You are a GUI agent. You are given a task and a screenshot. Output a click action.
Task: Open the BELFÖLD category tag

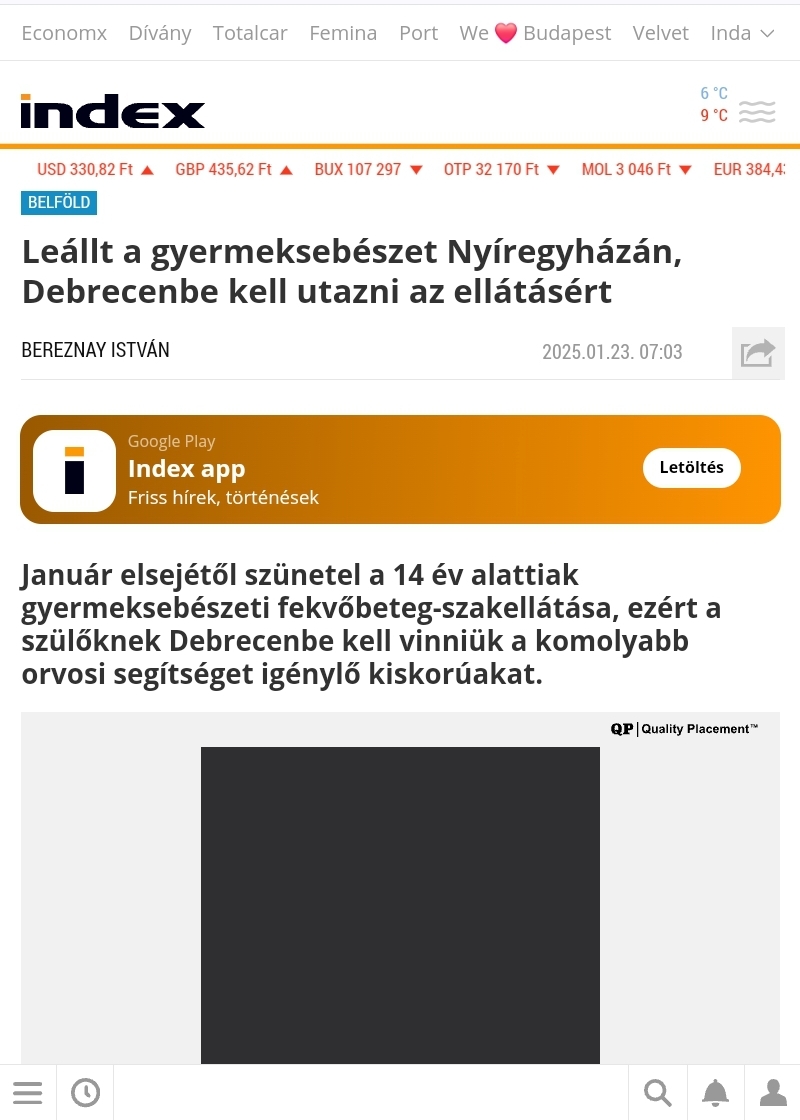[x=59, y=203]
